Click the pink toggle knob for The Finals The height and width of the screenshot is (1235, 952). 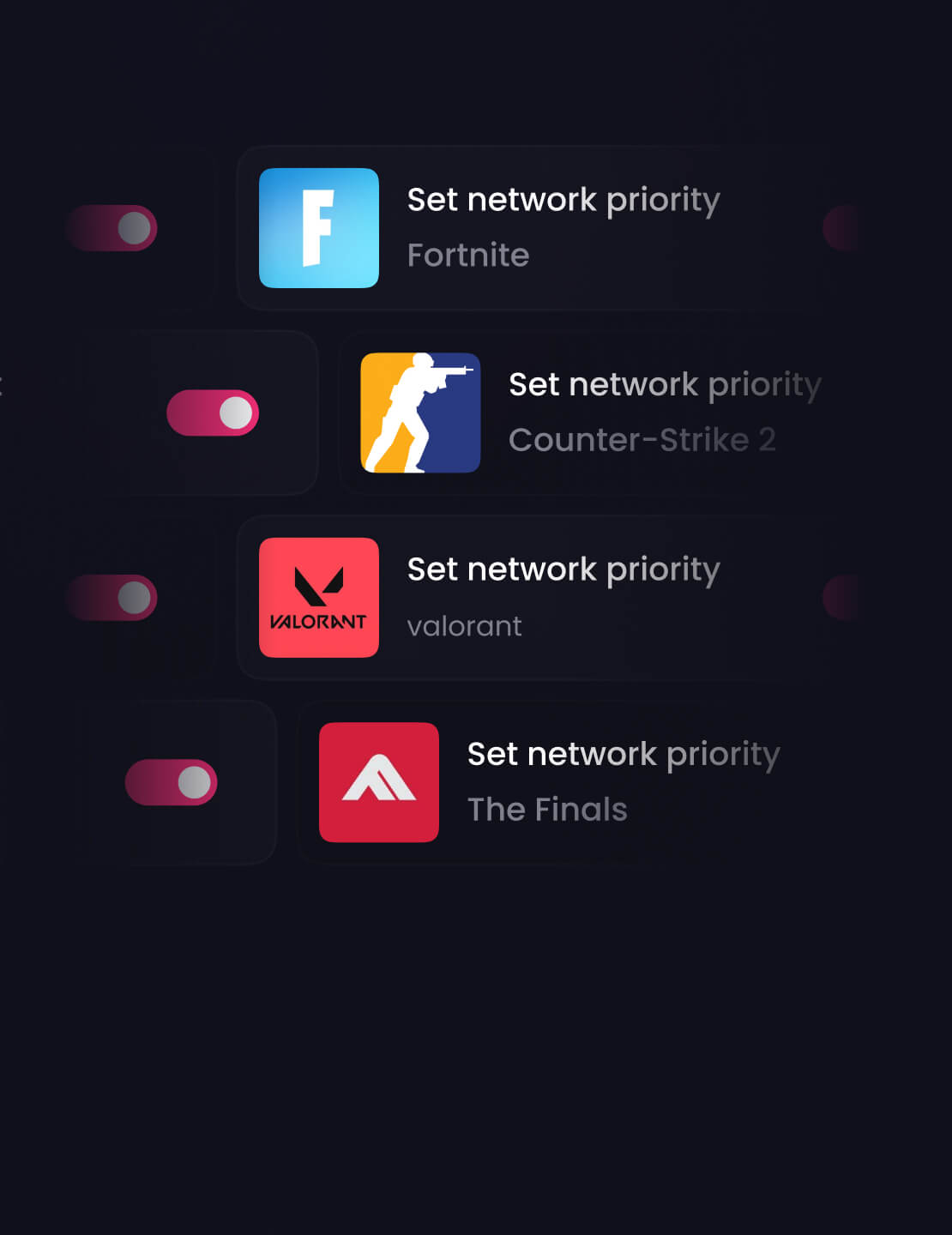point(195,781)
